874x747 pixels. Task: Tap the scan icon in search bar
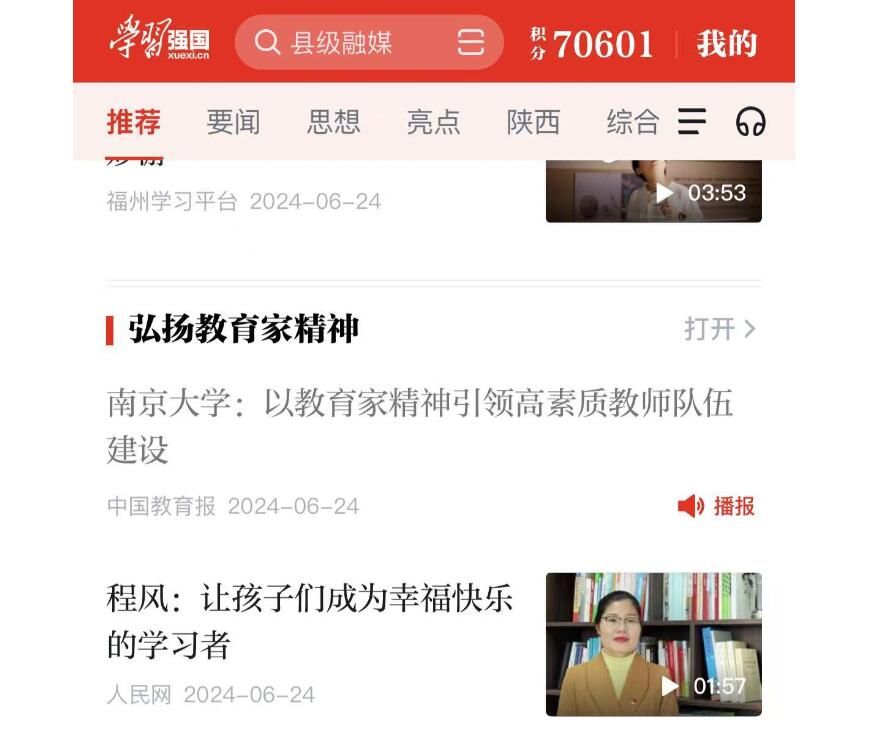470,42
